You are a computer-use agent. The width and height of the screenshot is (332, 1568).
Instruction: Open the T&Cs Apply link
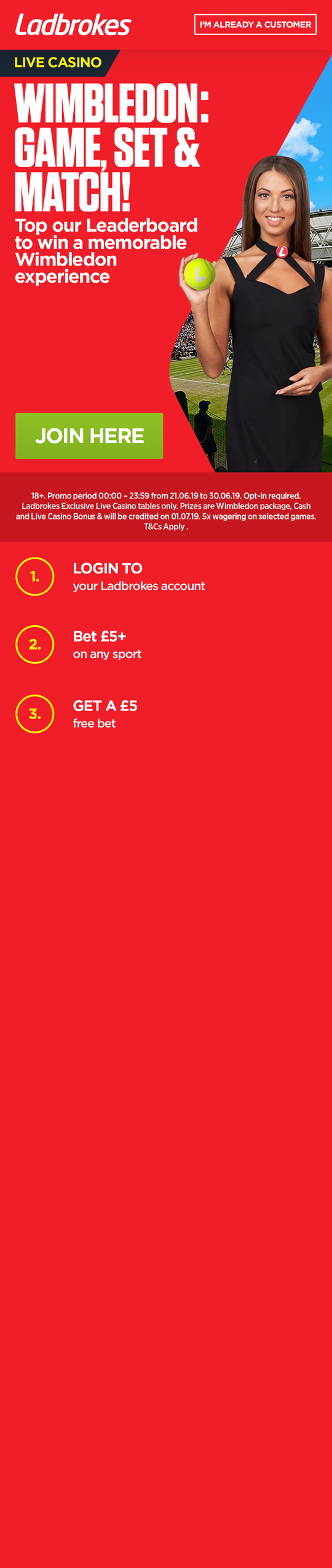click(164, 527)
